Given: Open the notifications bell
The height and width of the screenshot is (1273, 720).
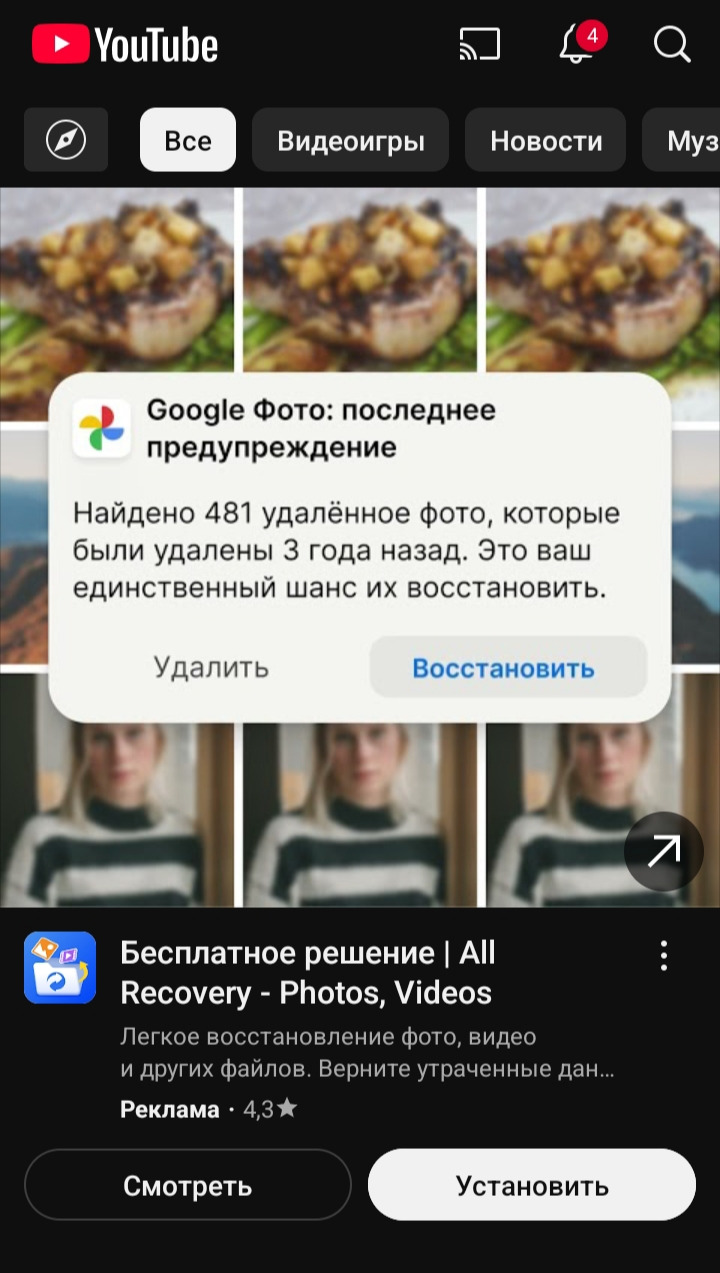Looking at the screenshot, I should [577, 45].
